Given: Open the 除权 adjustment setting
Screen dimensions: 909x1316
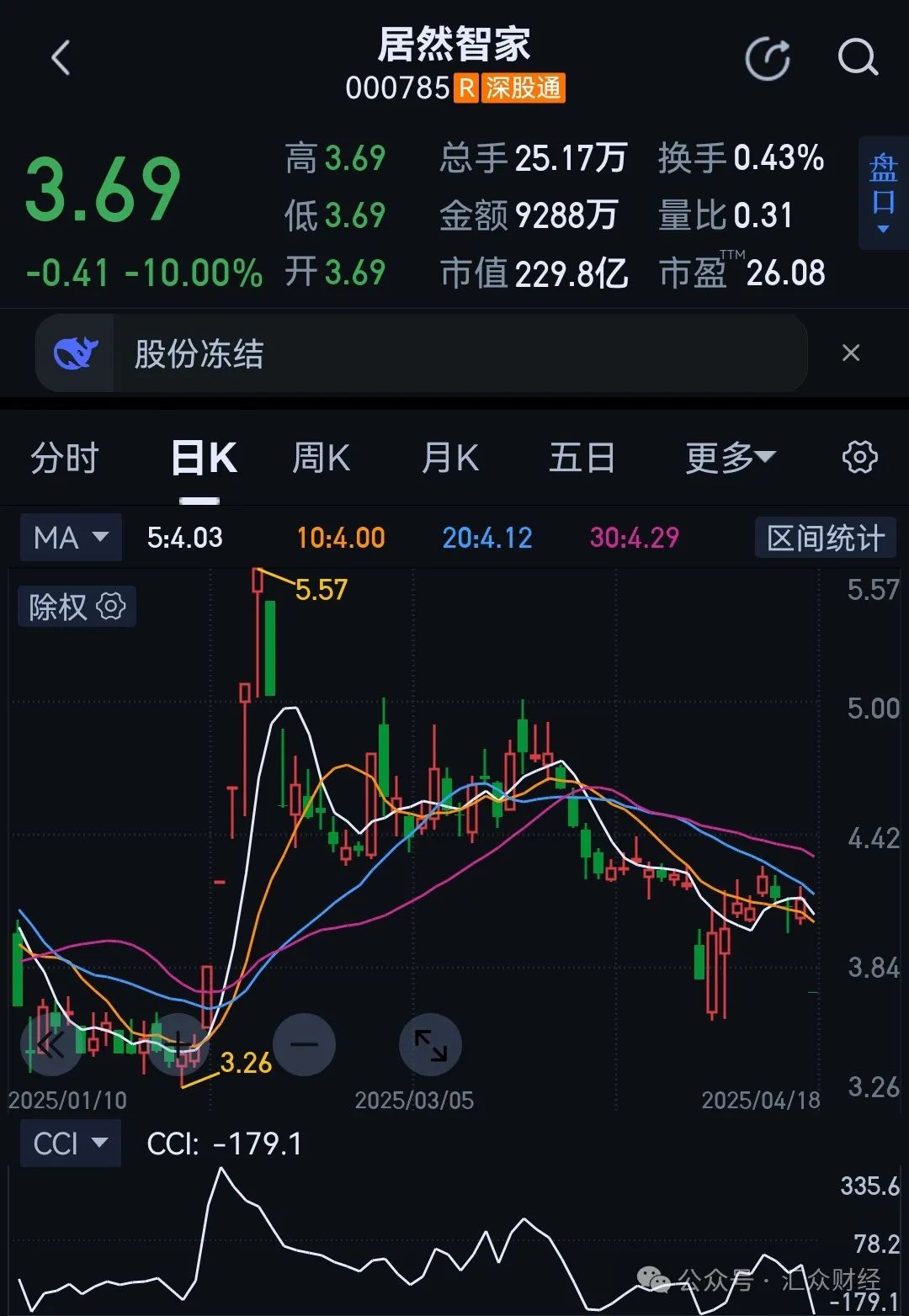Looking at the screenshot, I should point(77,607).
